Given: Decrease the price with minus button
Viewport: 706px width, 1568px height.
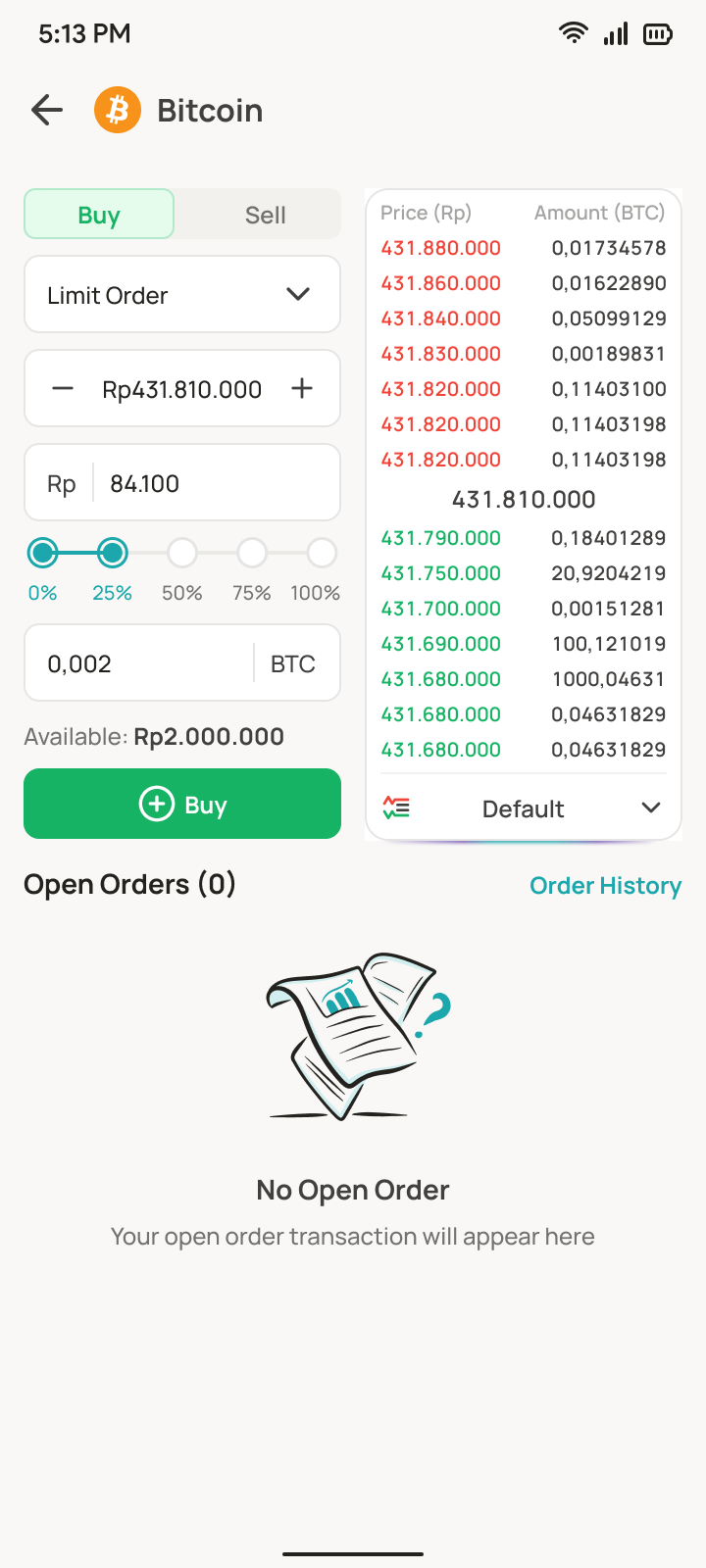Looking at the screenshot, I should click(63, 389).
